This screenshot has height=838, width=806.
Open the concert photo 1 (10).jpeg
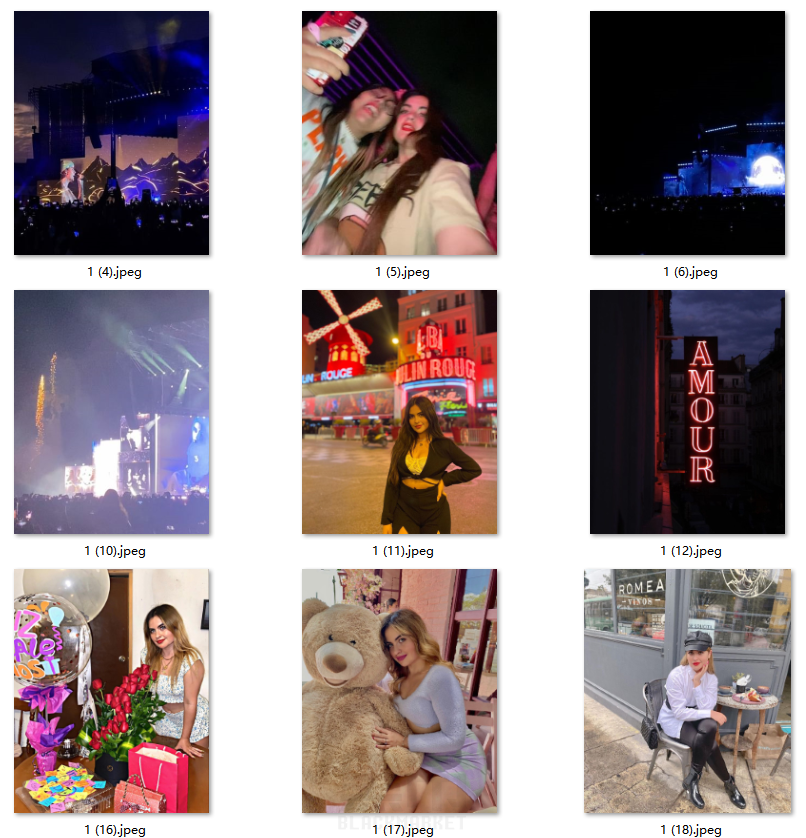click(x=111, y=412)
